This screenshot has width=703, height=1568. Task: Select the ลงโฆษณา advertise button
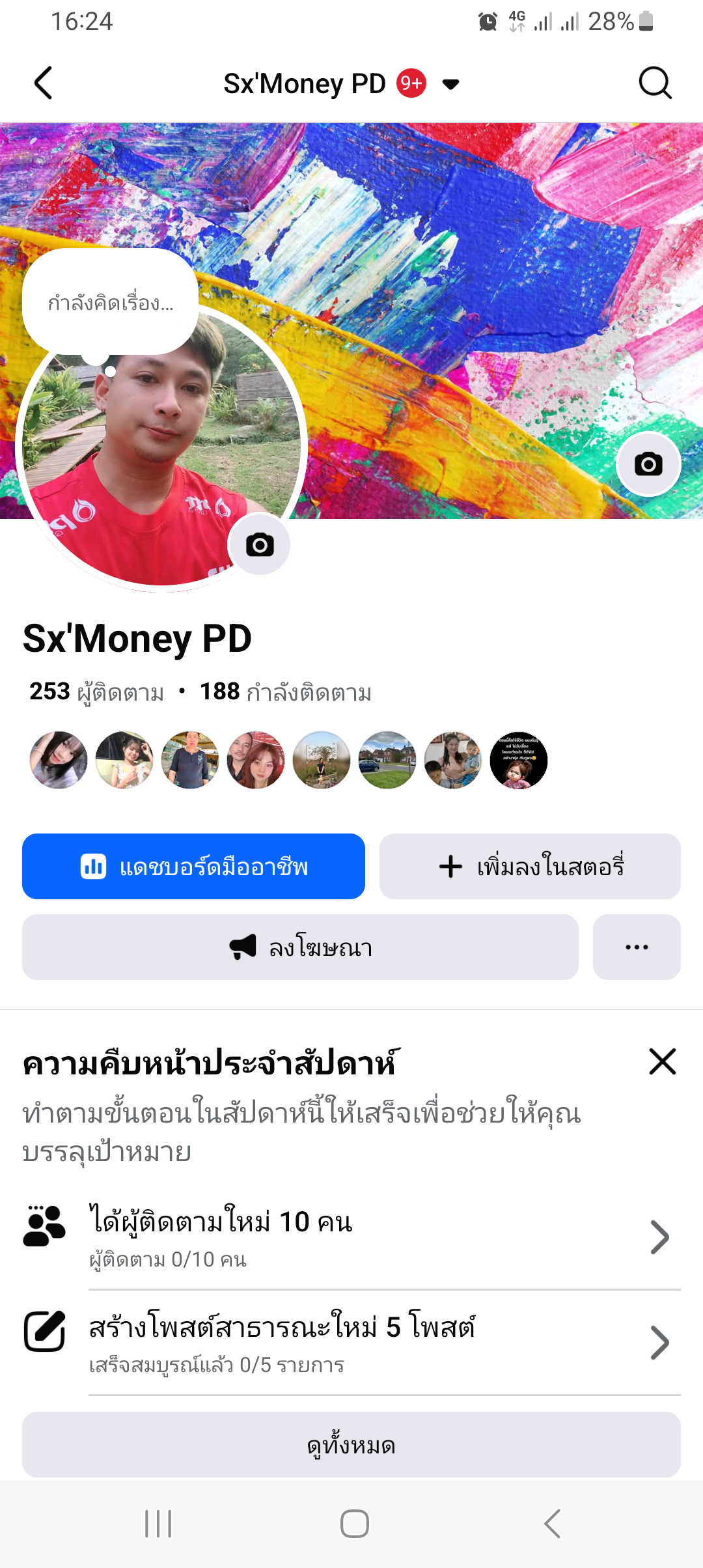tap(300, 947)
